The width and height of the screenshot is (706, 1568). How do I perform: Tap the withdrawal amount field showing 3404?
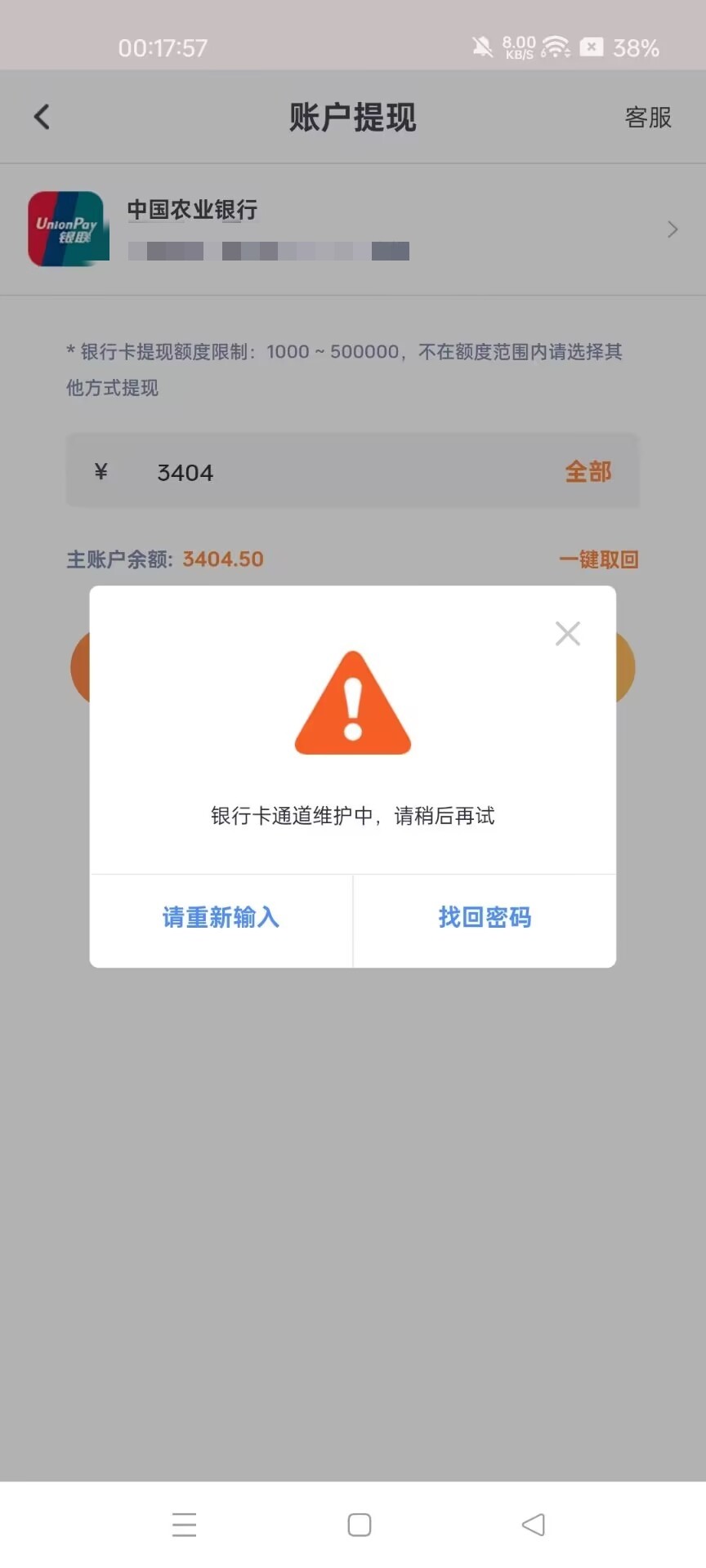[x=327, y=472]
